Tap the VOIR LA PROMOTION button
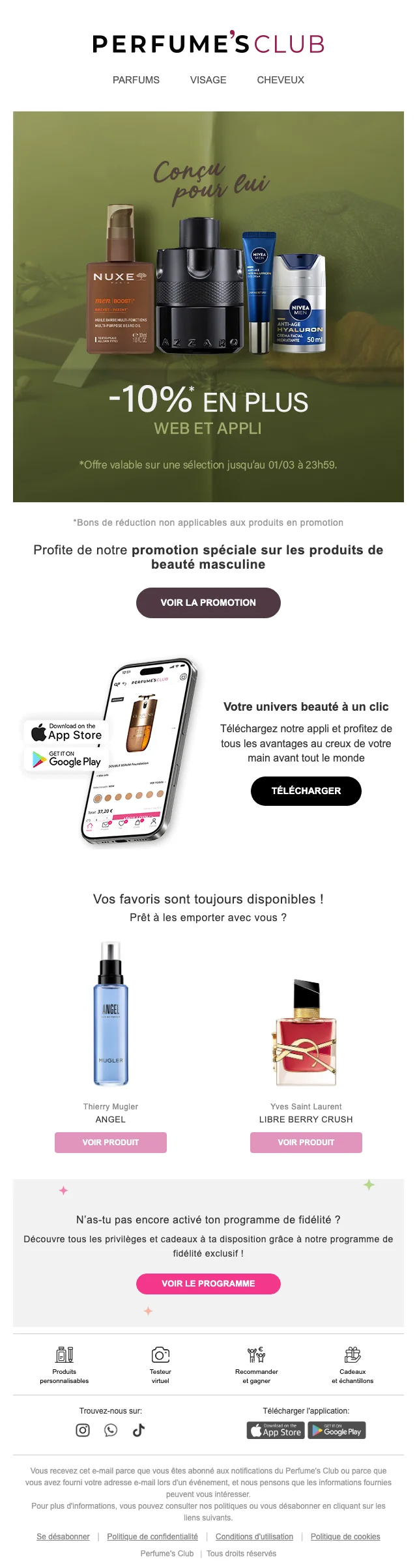417x1568 pixels. pos(208,603)
